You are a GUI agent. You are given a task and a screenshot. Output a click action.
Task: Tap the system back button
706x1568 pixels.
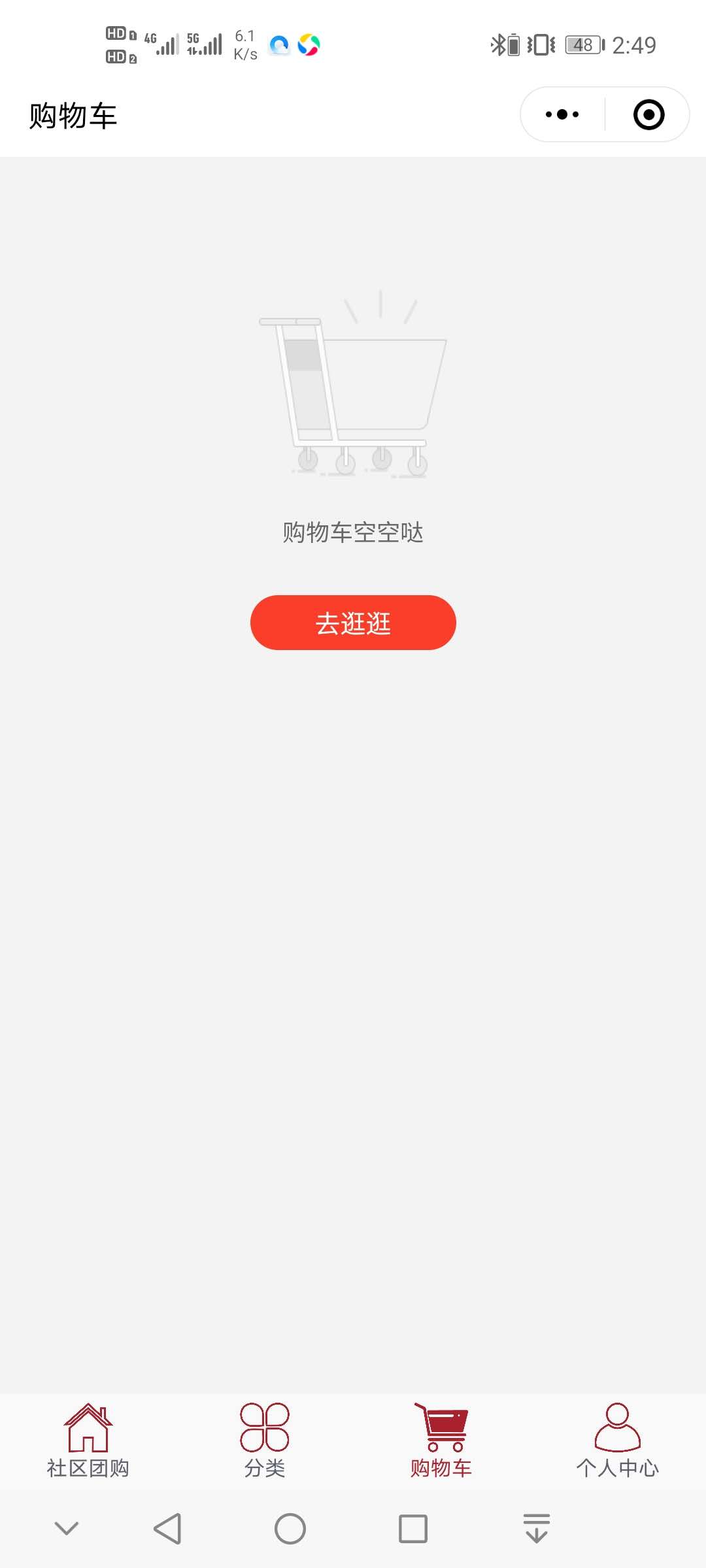click(167, 1529)
